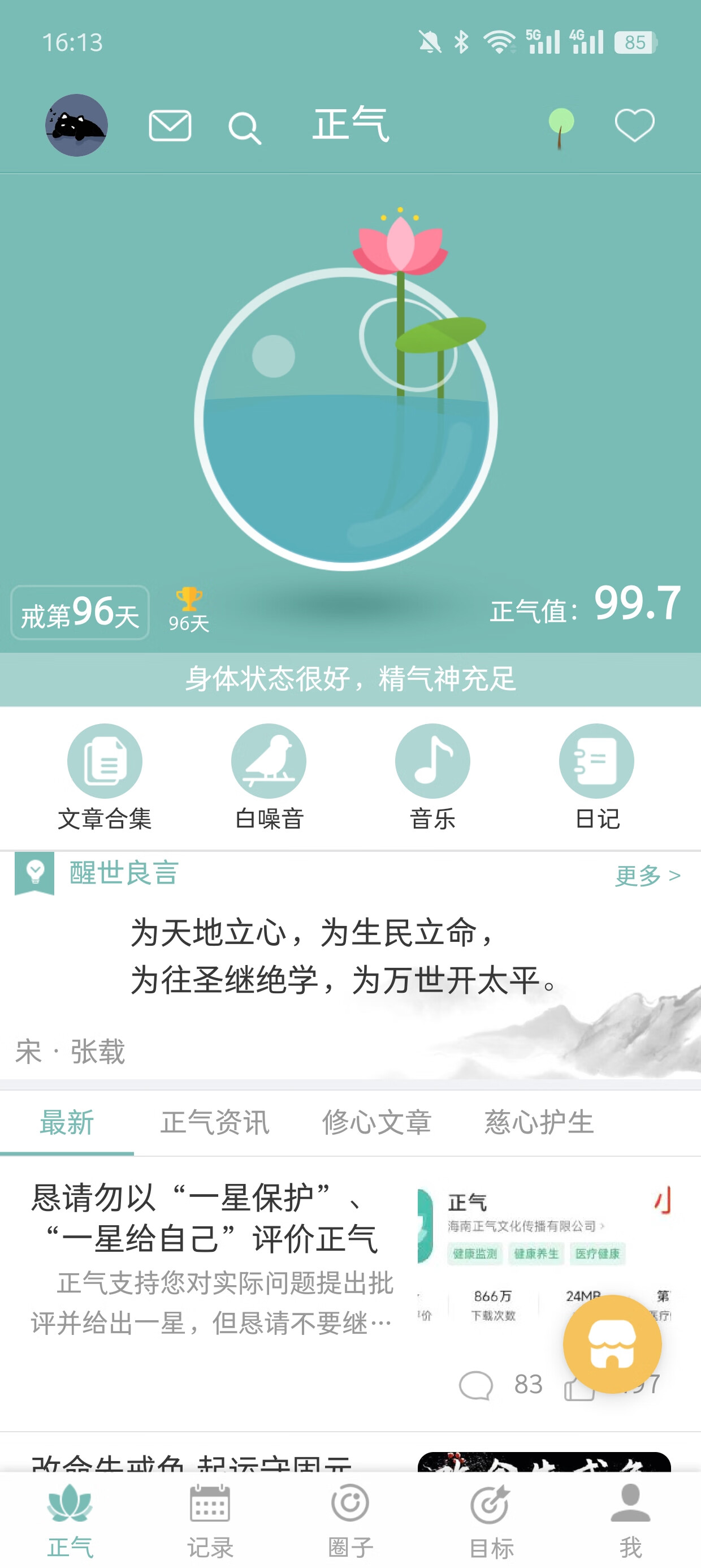
Task: Tap the orange floating shop button
Action: (612, 1344)
